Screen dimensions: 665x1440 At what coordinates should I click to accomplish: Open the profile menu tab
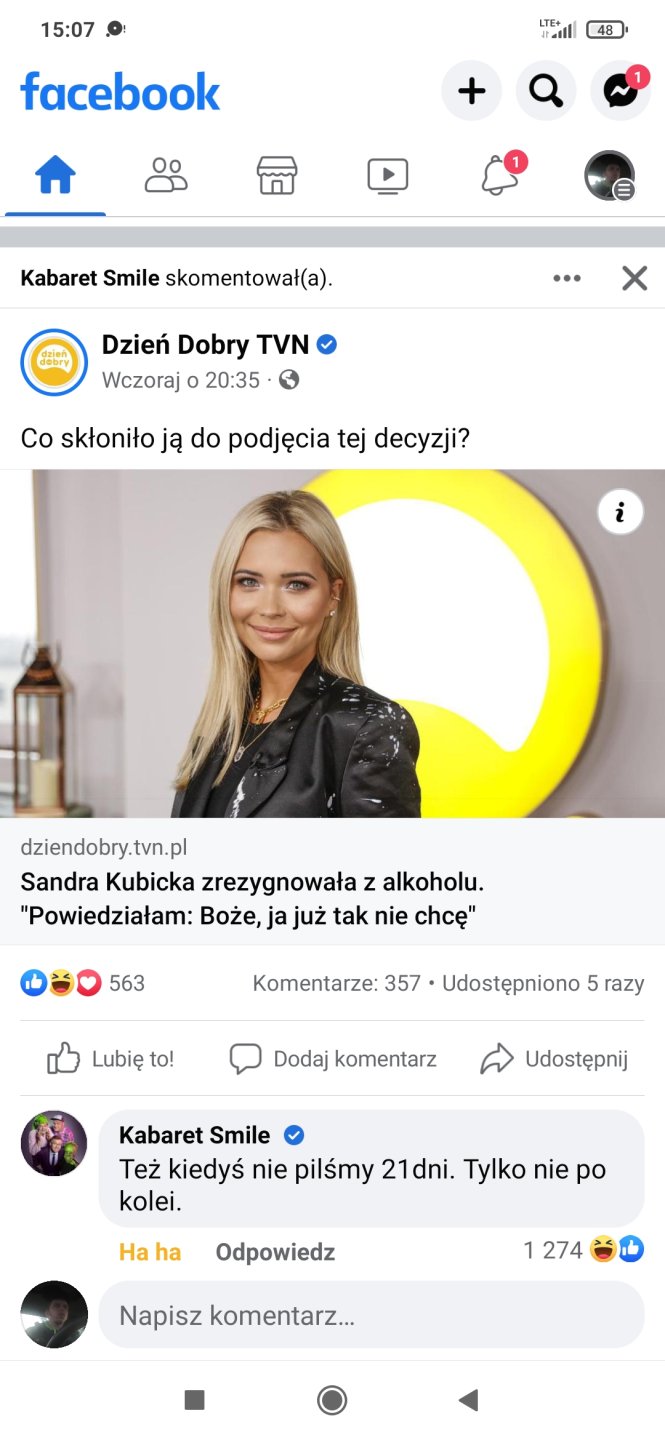pos(609,176)
